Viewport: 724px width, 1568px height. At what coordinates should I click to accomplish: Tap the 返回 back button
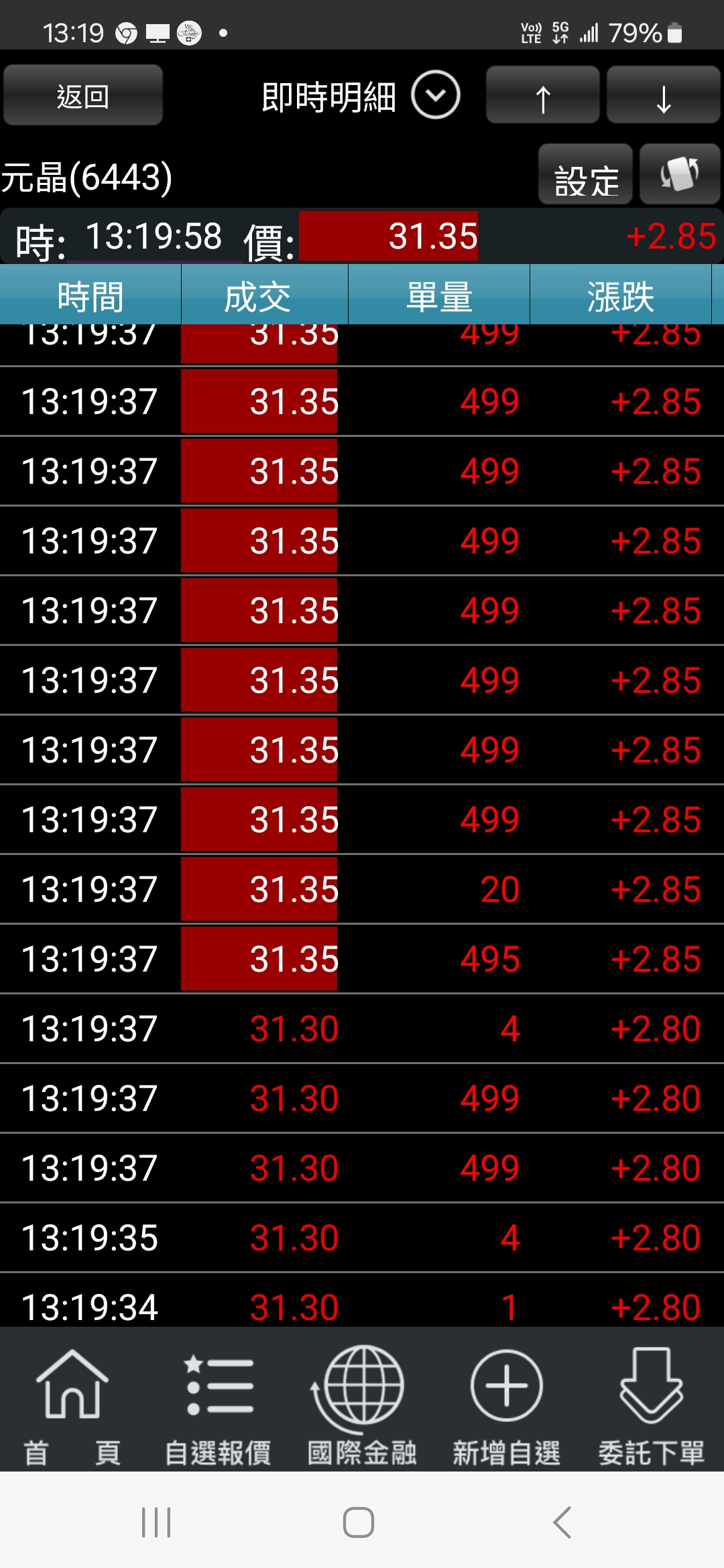(82, 96)
